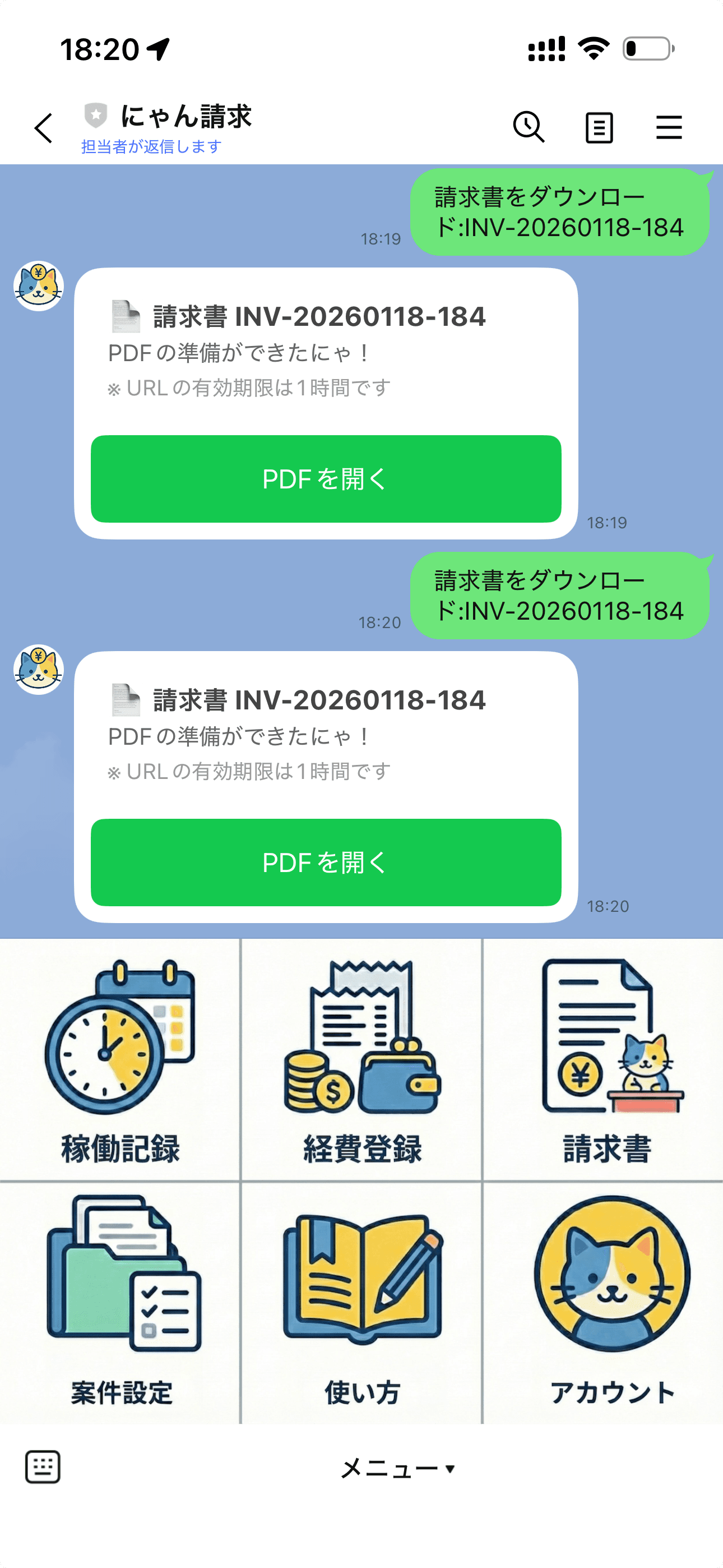The width and height of the screenshot is (723, 1568).
Task: Tap the search magnifier icon
Action: click(529, 128)
